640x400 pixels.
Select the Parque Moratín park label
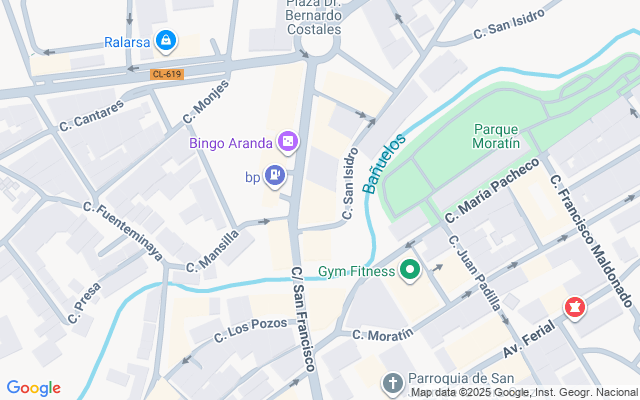pos(496,136)
